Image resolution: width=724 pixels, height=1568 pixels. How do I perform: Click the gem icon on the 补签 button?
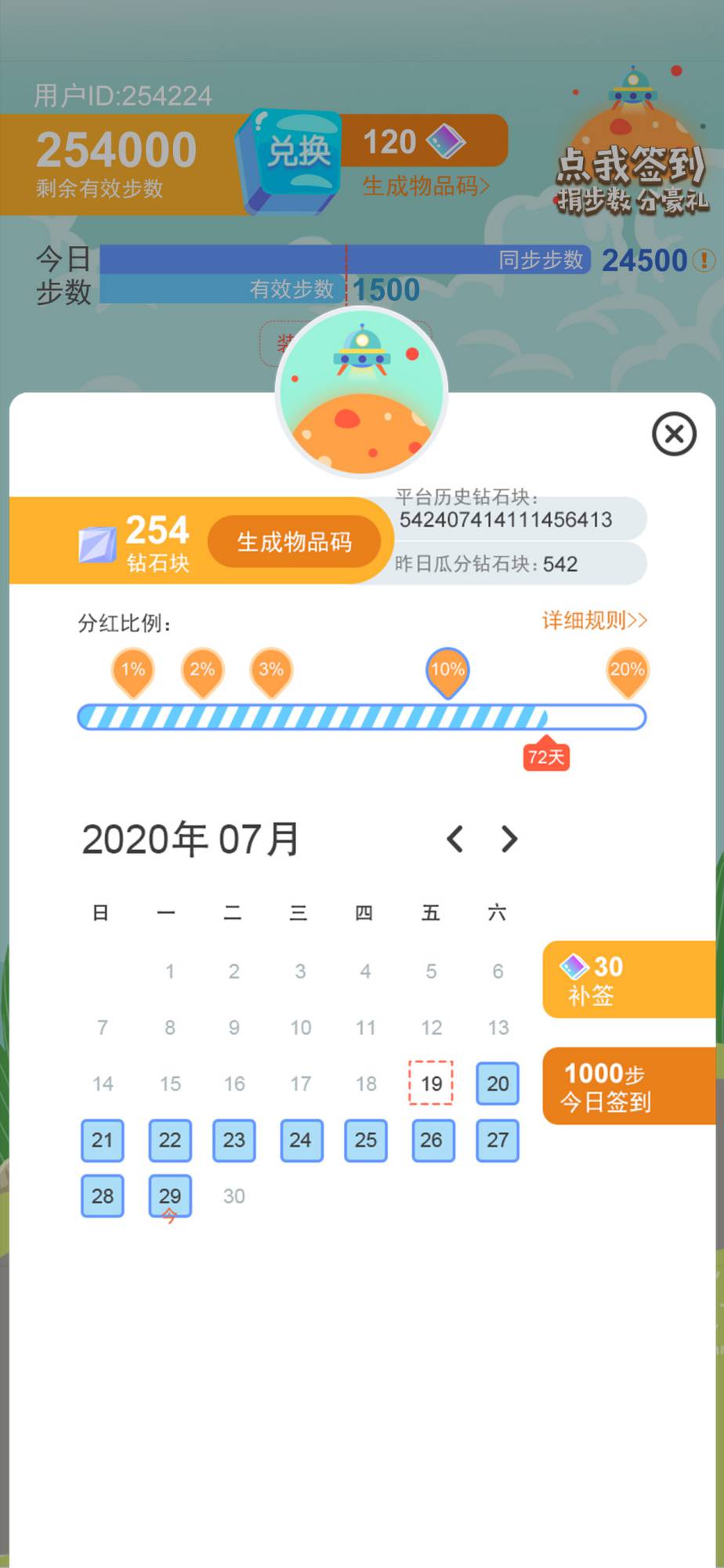click(x=574, y=967)
